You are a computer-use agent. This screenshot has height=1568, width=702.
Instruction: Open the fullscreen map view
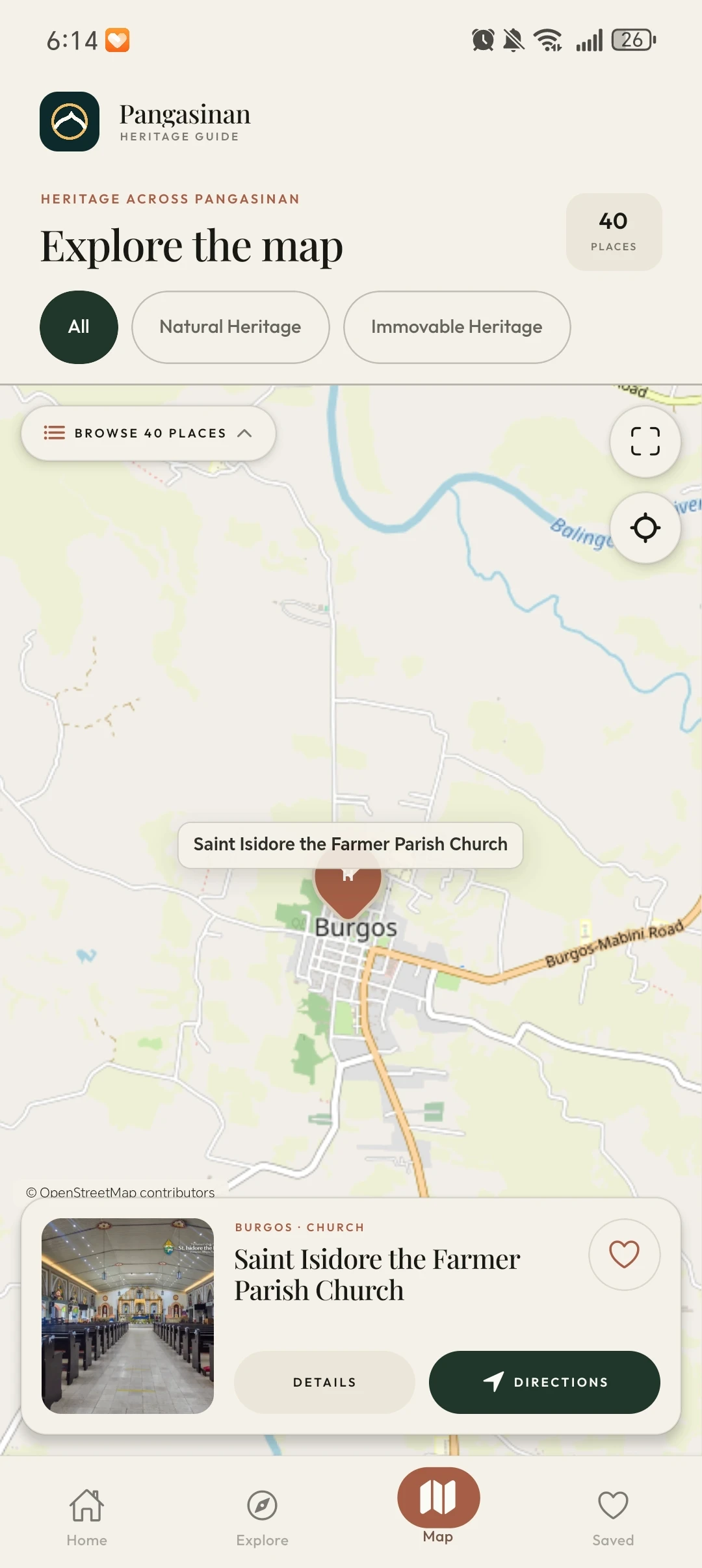pos(645,441)
